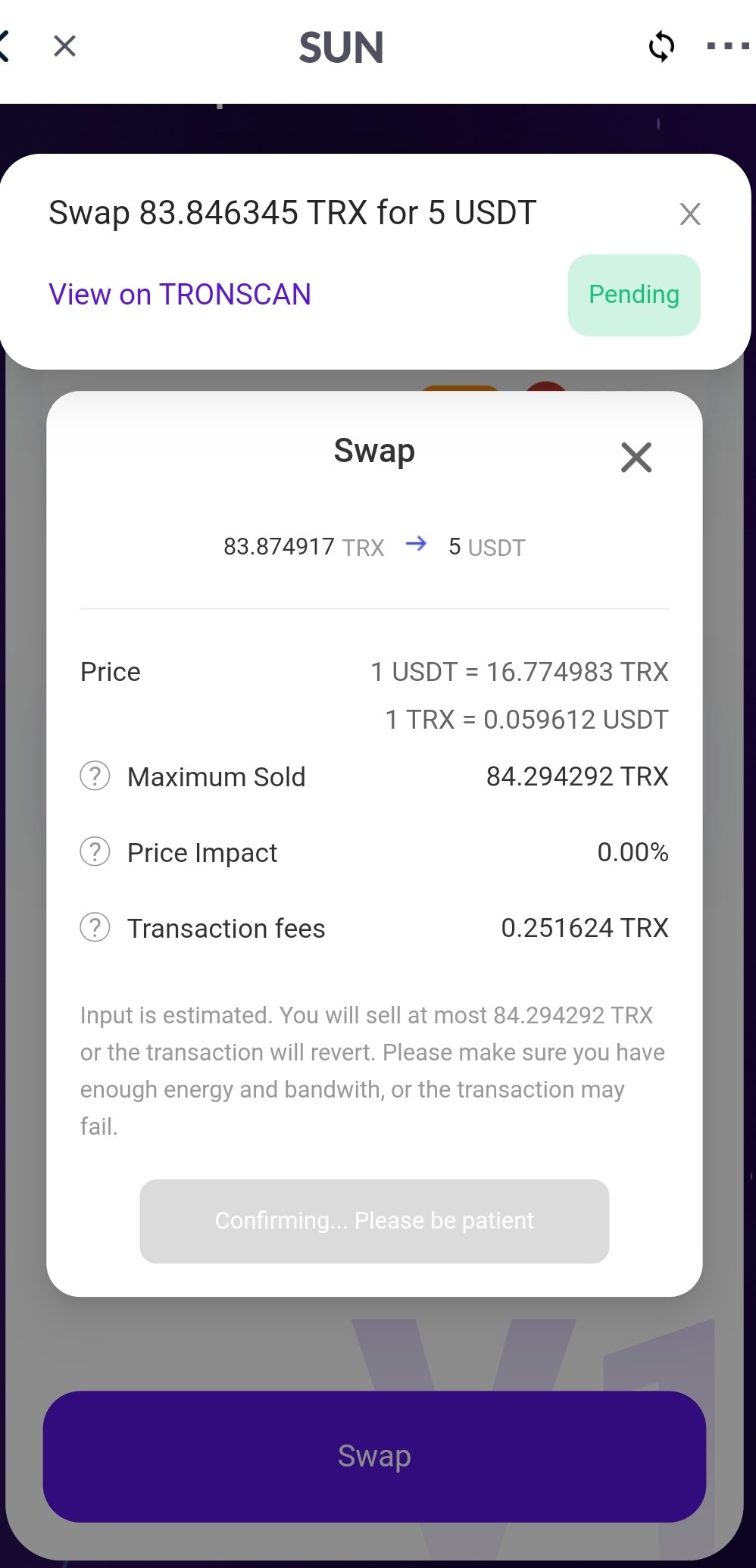Dismiss the pending swap notification with its X

pyautogui.click(x=690, y=214)
